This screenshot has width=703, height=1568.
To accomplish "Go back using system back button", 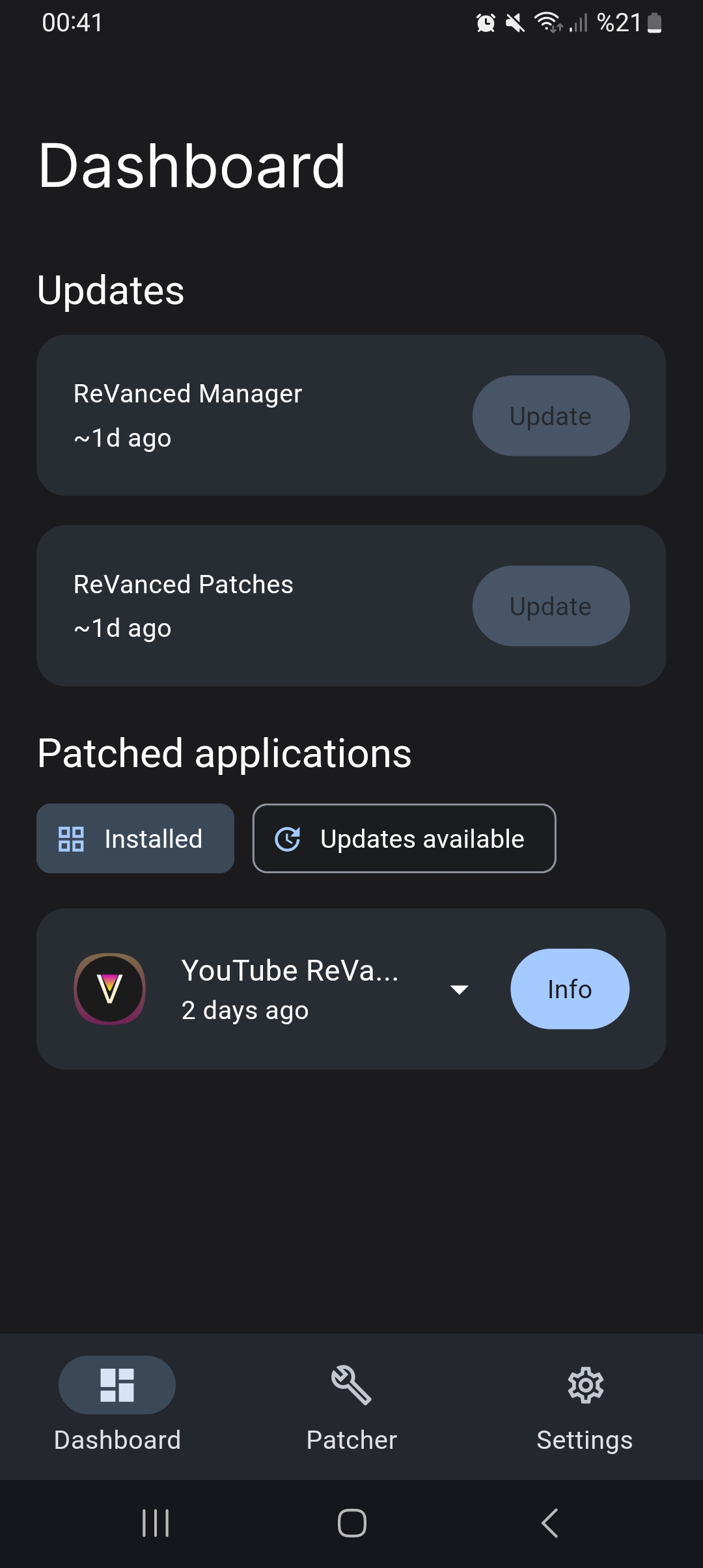I will 550,1523.
